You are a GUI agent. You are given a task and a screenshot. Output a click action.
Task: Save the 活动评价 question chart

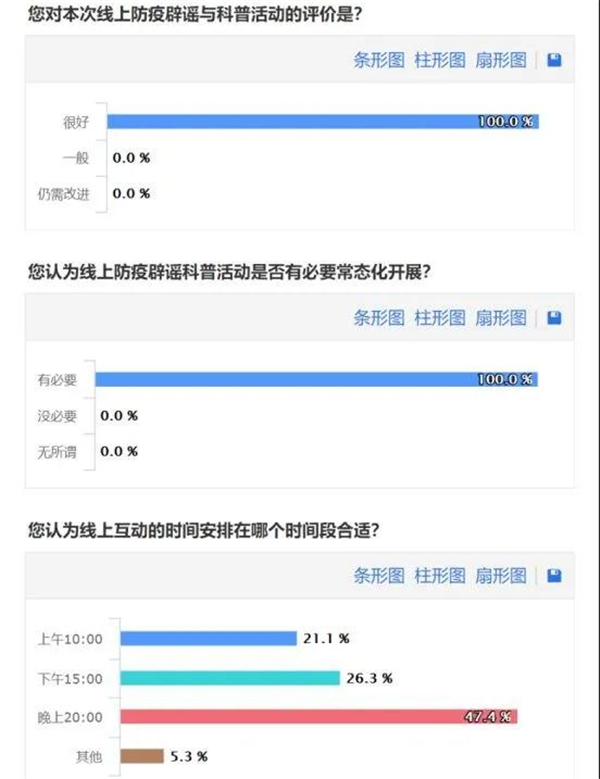[555, 60]
